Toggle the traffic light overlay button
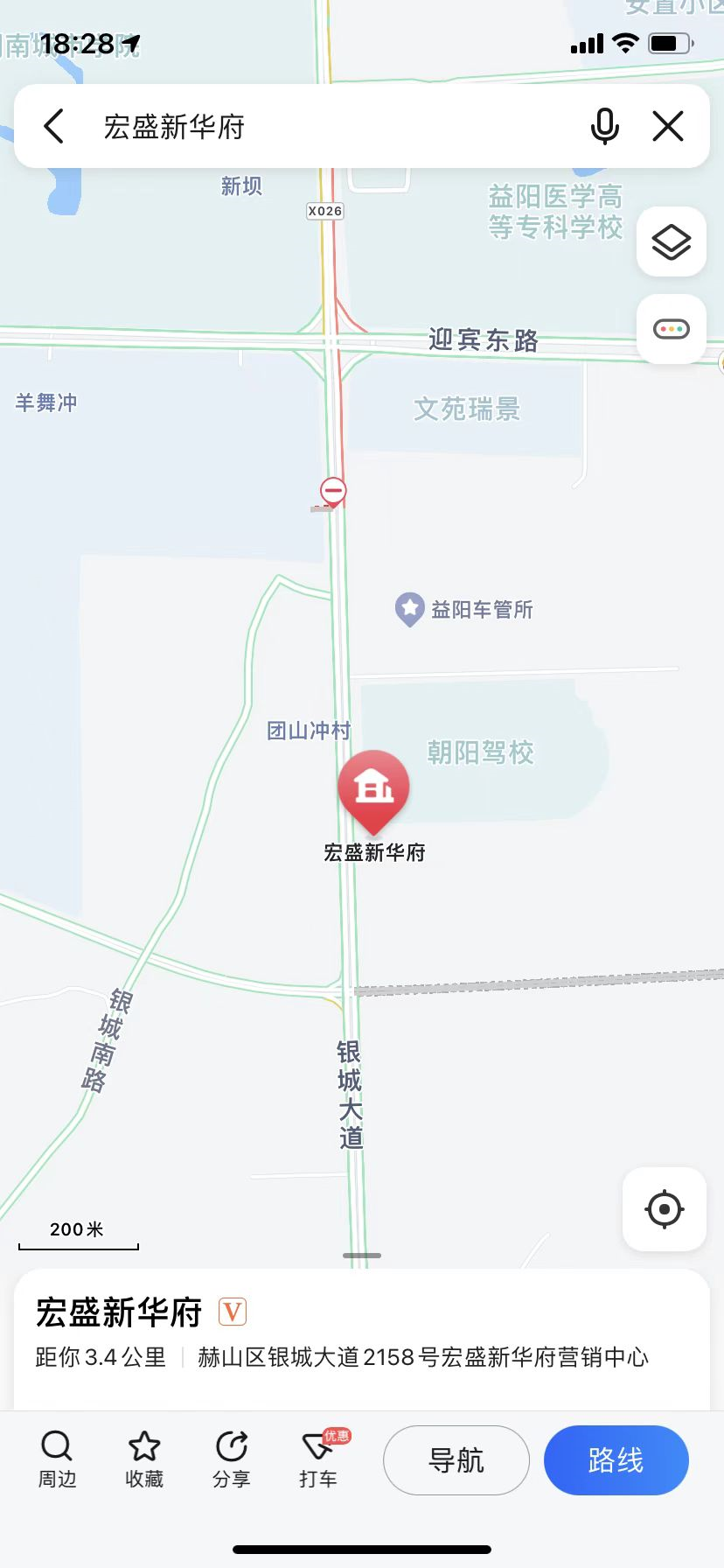Screen dimensions: 724x1568 coord(672,330)
